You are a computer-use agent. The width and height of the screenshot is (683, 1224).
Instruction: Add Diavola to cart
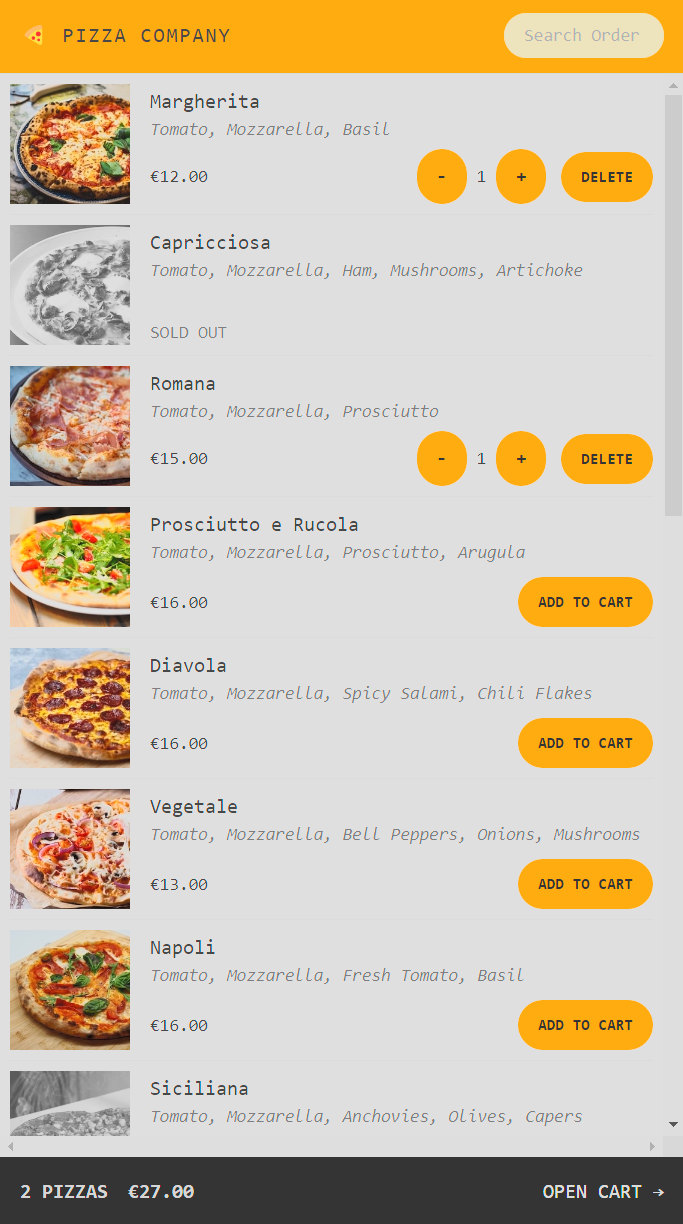[585, 743]
